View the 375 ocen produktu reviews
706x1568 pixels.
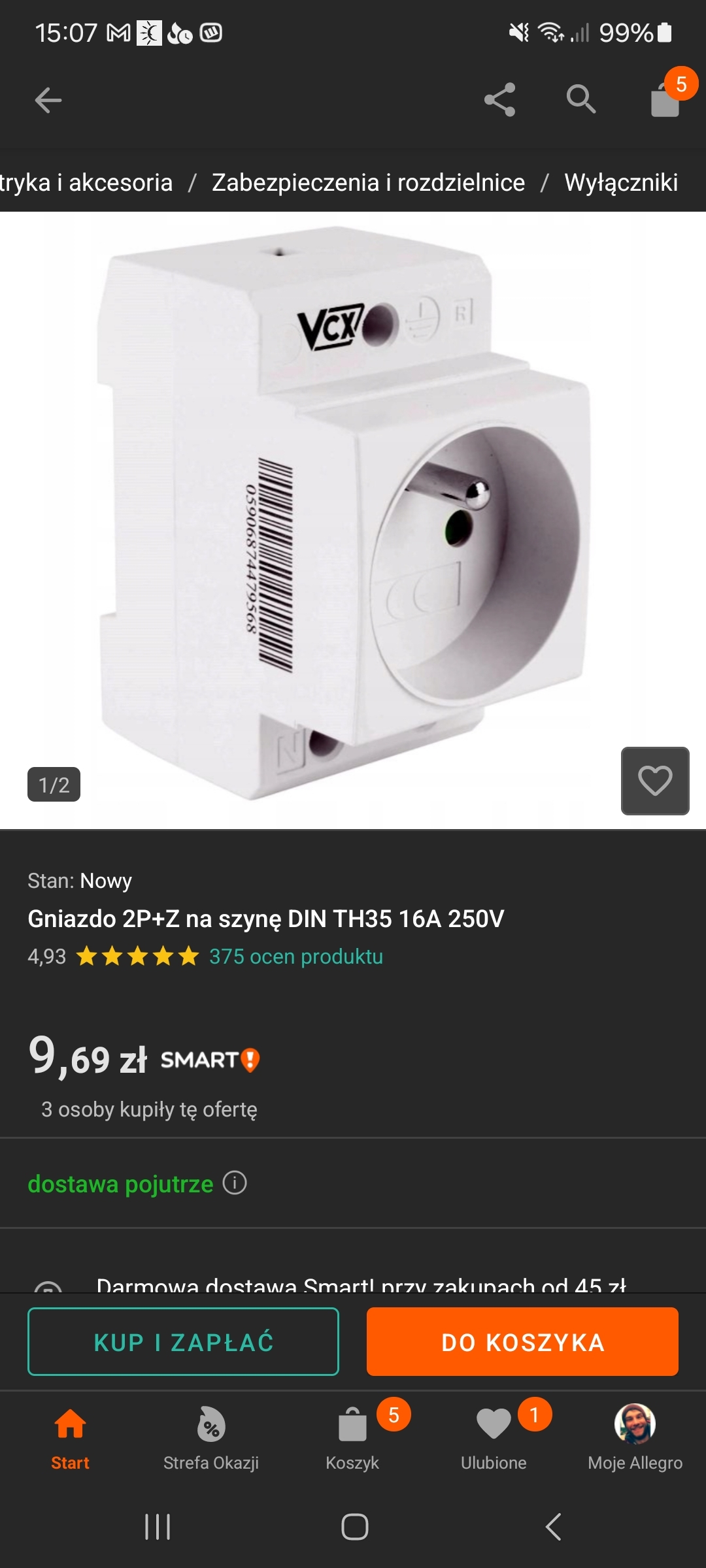coord(295,956)
